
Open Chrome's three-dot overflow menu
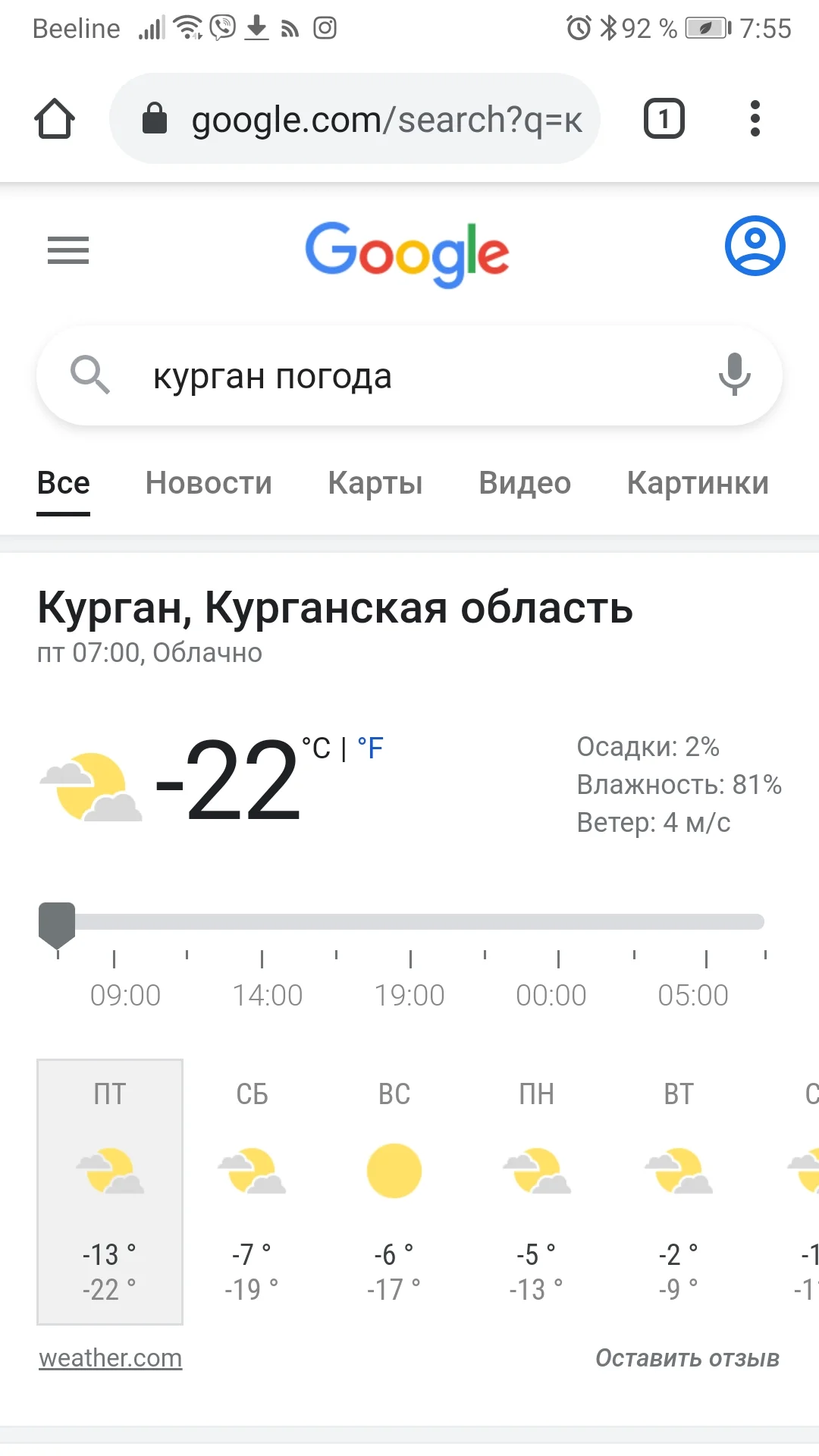755,118
